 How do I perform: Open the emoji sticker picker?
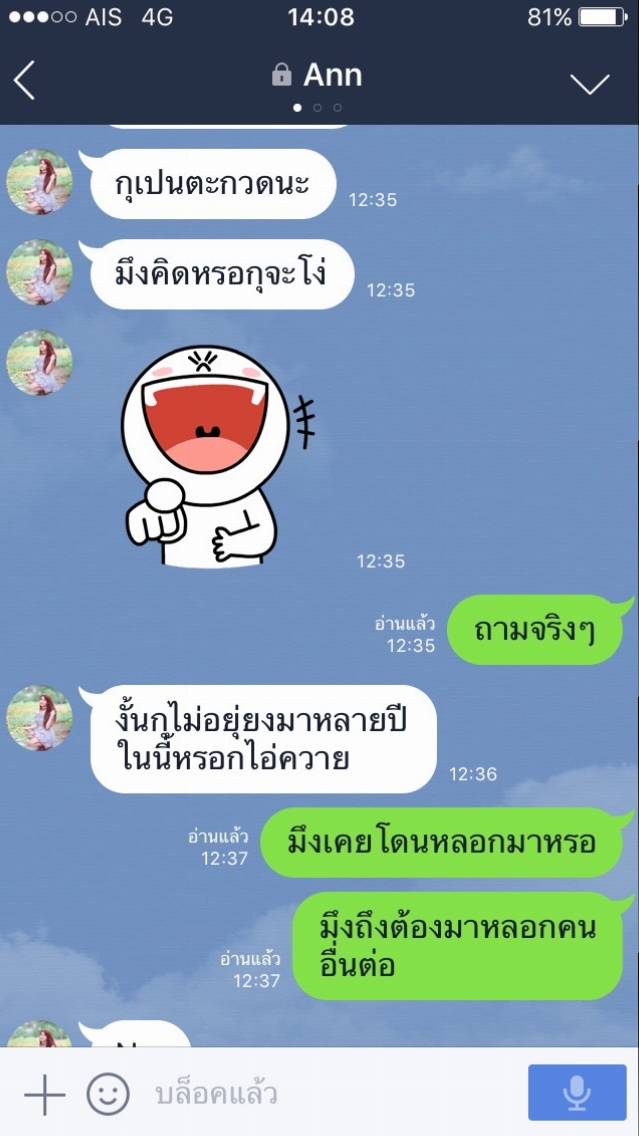(109, 1093)
